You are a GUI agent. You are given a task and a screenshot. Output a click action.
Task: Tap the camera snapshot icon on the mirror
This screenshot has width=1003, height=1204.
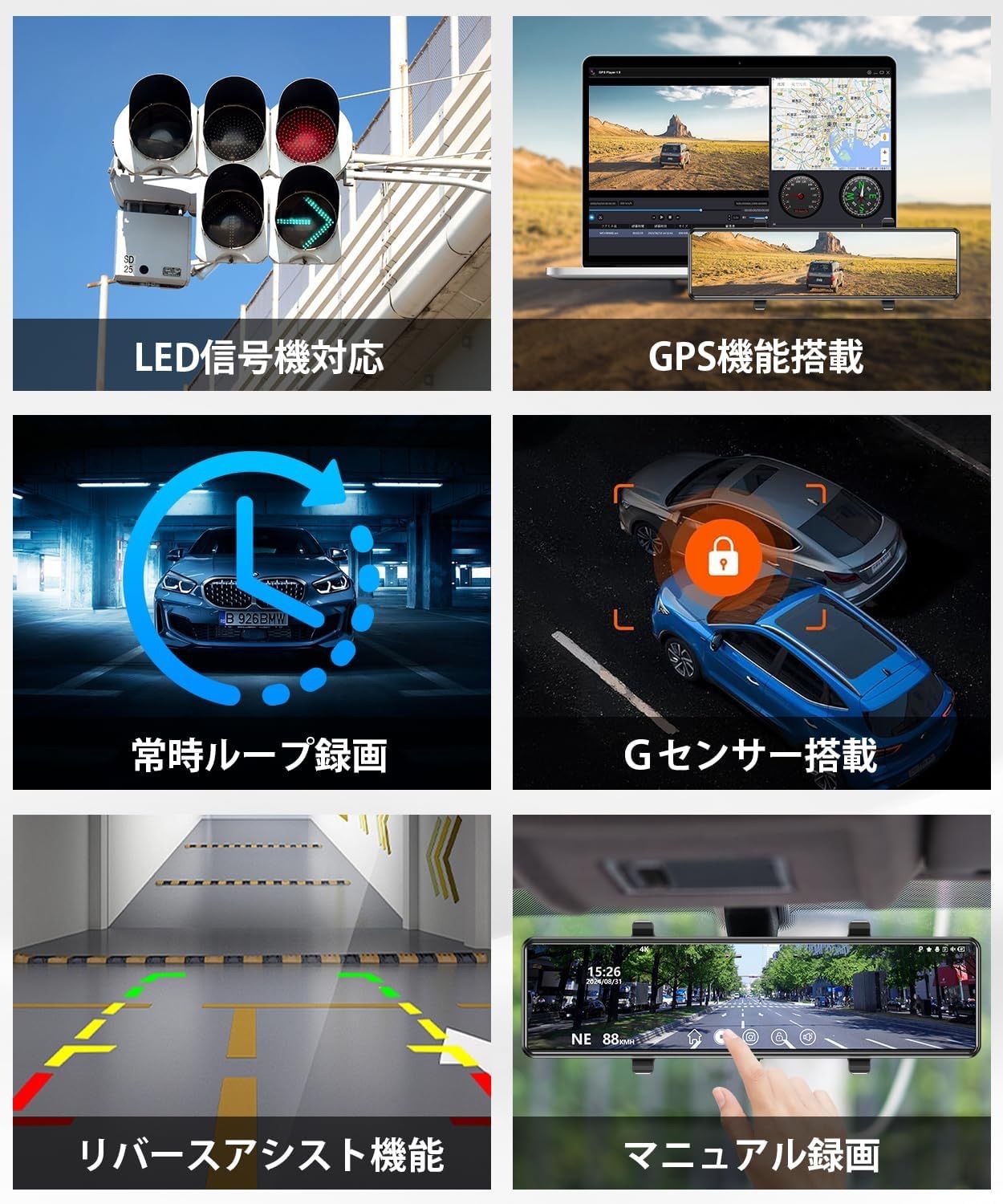click(750, 1037)
